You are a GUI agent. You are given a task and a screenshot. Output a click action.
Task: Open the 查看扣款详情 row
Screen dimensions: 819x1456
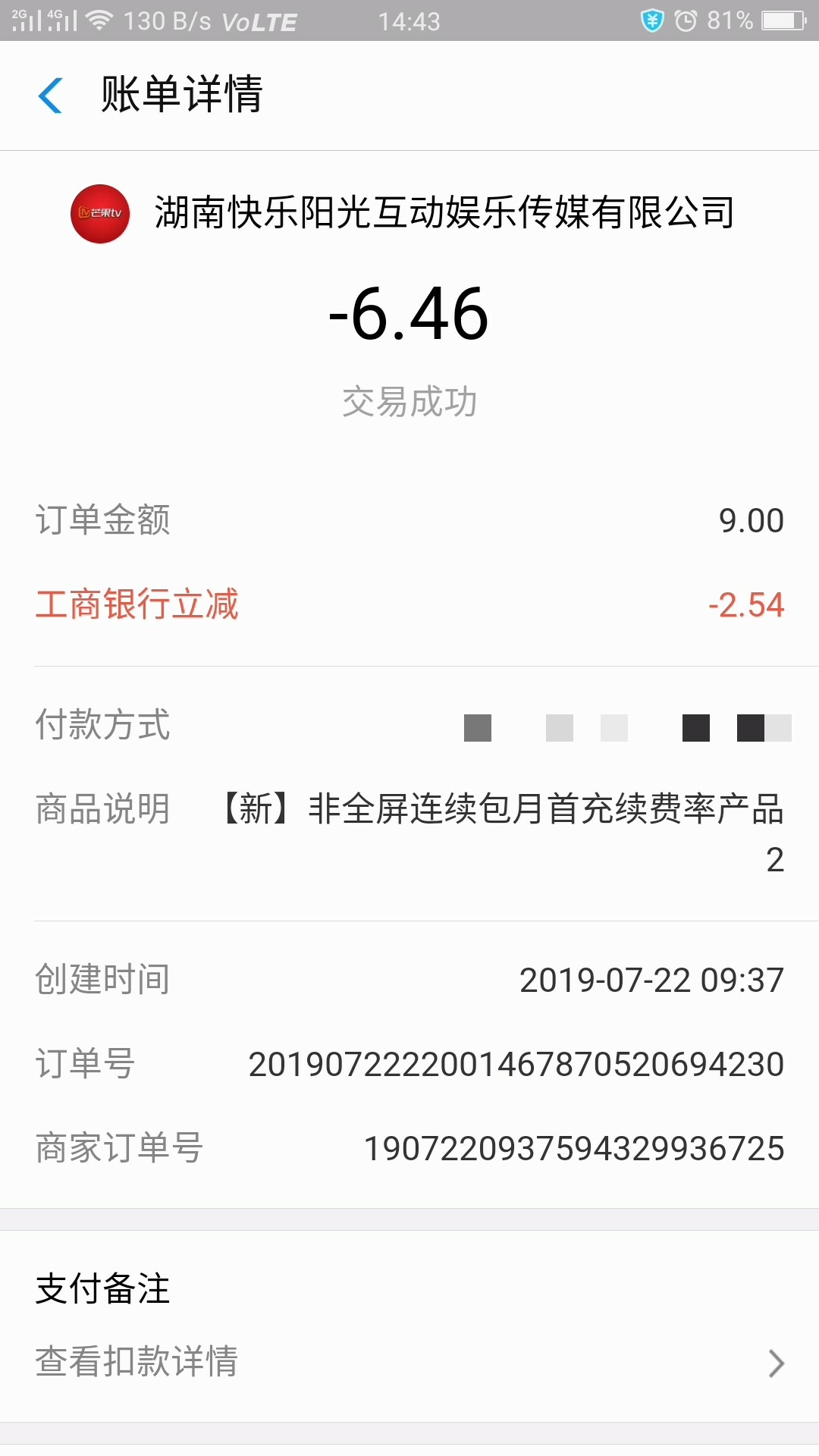coord(409,1363)
